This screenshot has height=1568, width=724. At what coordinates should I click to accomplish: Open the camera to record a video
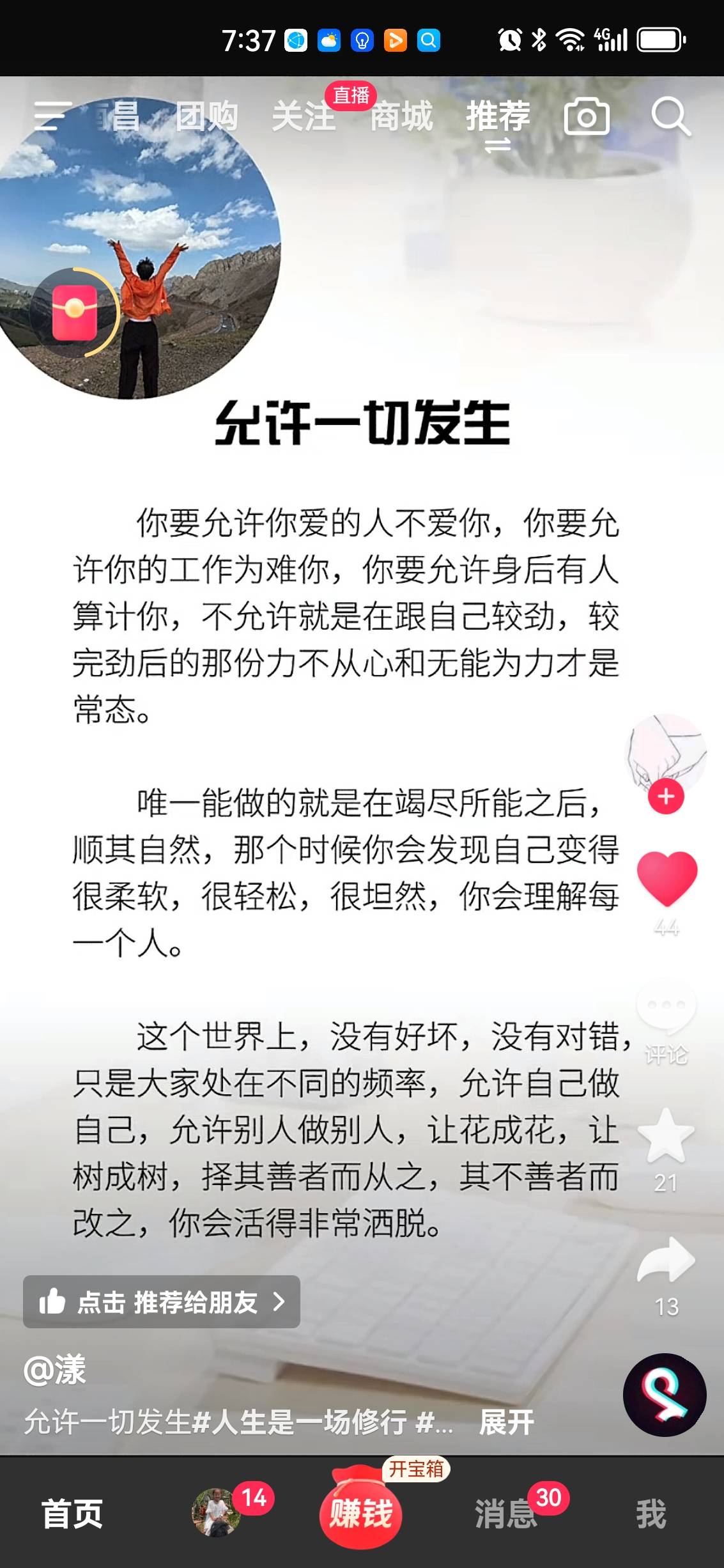[x=587, y=117]
